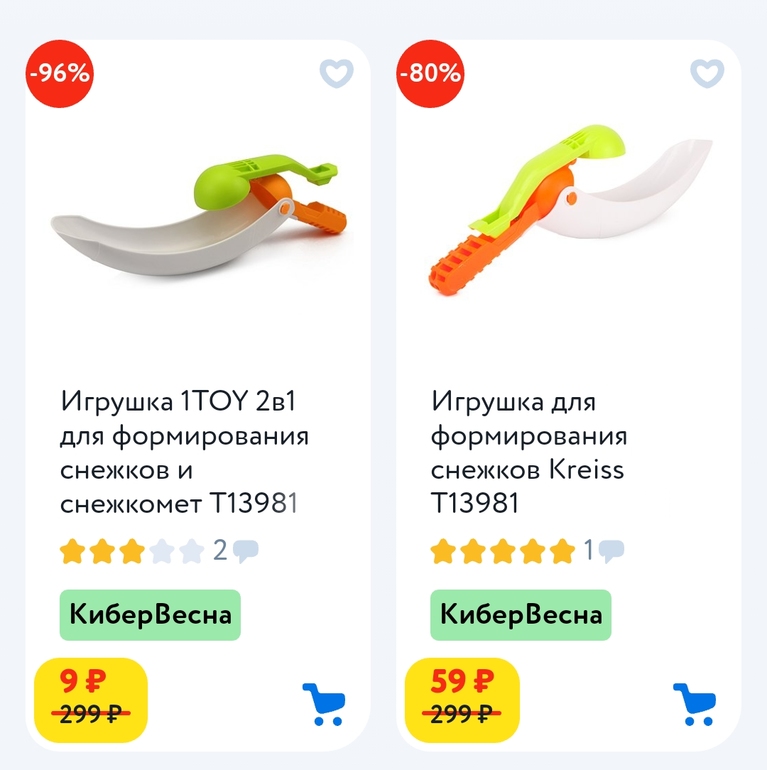Open the 1TOY 2в1 snowball maker product card
Screen dimensions: 767x770
click(x=185, y=453)
